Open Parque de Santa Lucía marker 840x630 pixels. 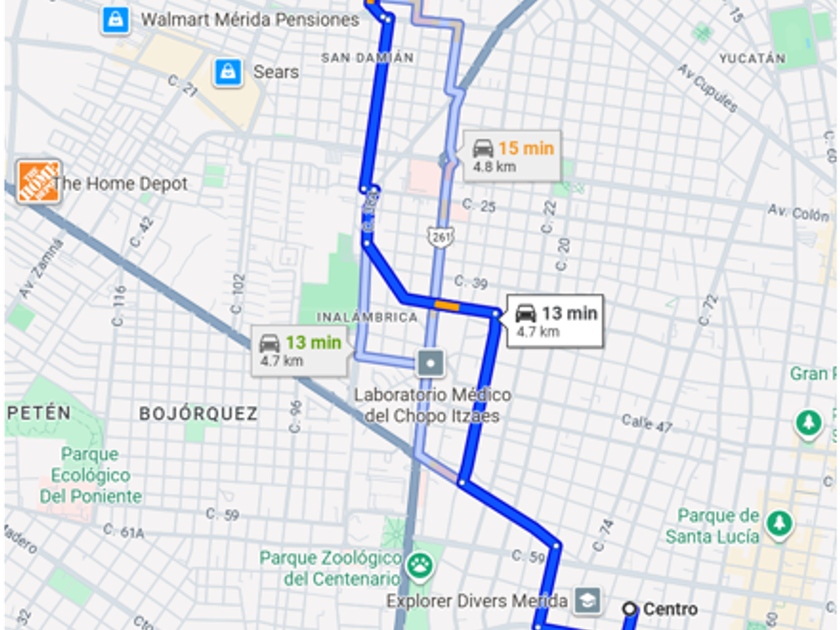(x=779, y=524)
